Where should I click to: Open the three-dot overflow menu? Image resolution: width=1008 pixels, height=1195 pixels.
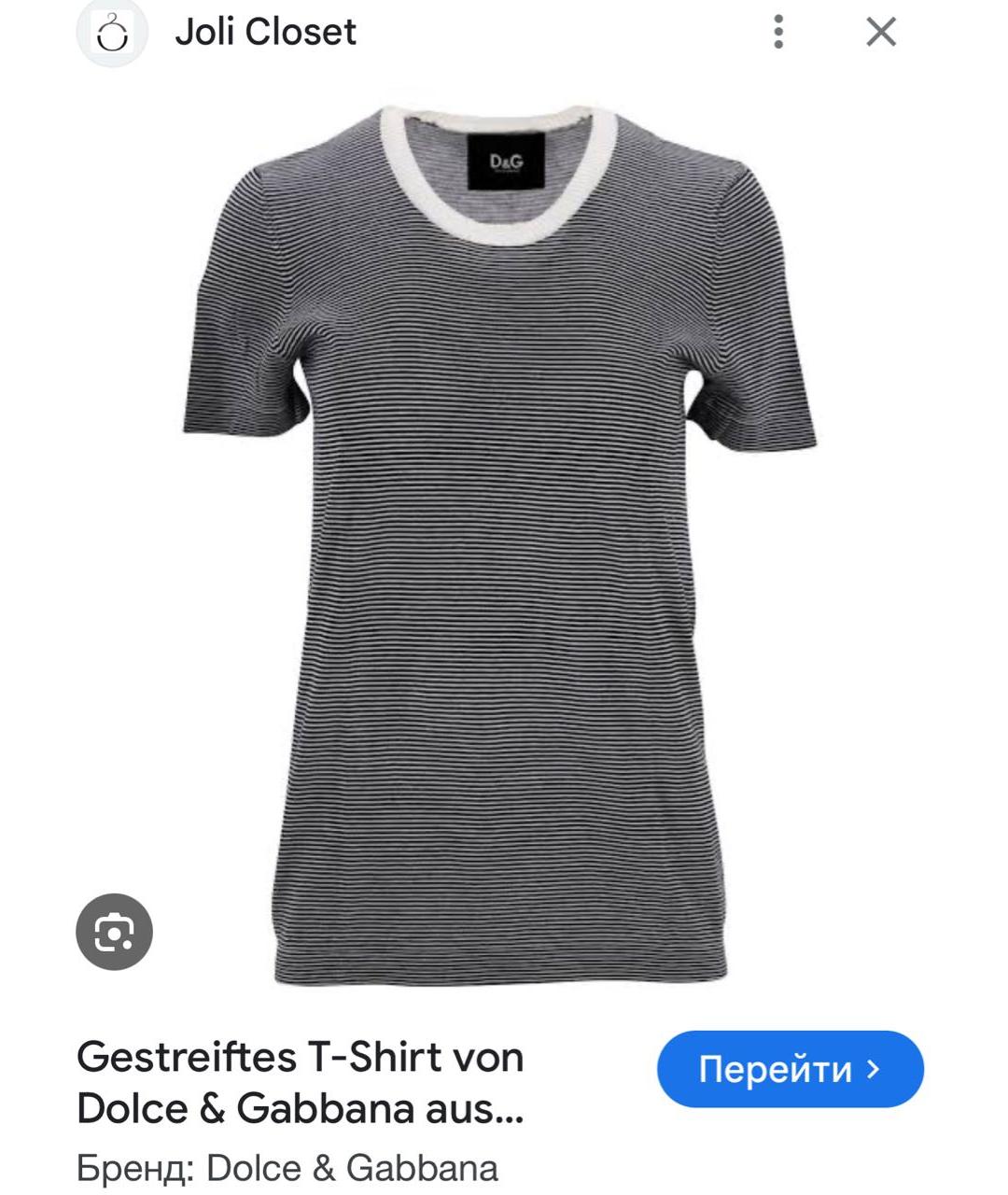click(x=777, y=32)
